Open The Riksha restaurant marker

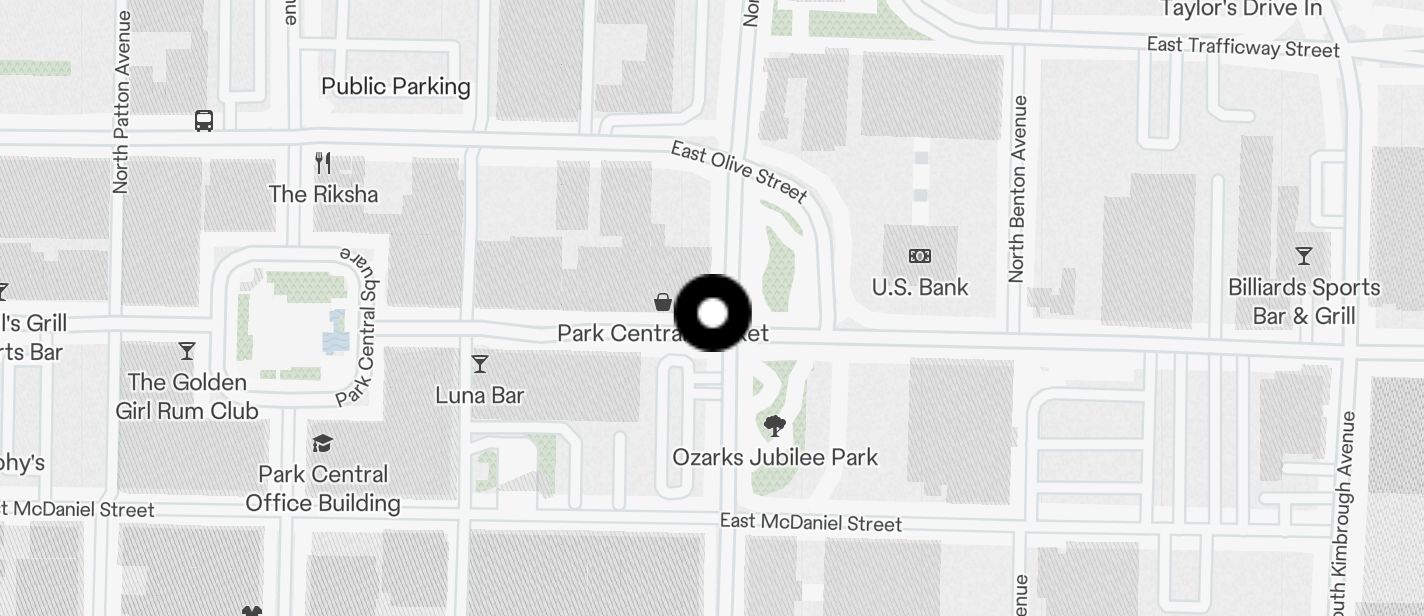click(323, 162)
